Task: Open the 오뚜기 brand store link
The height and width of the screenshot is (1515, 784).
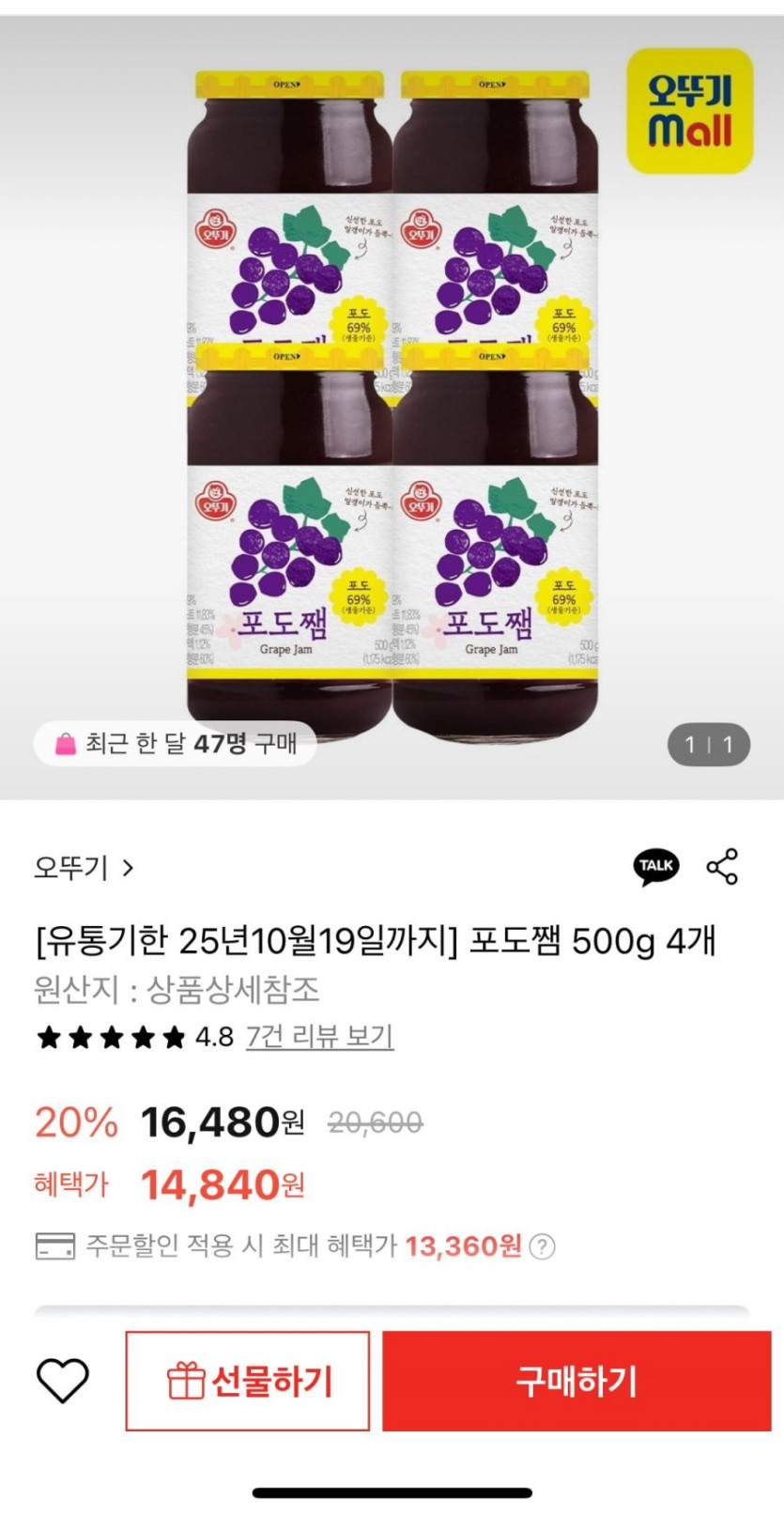Action: pyautogui.click(x=84, y=867)
